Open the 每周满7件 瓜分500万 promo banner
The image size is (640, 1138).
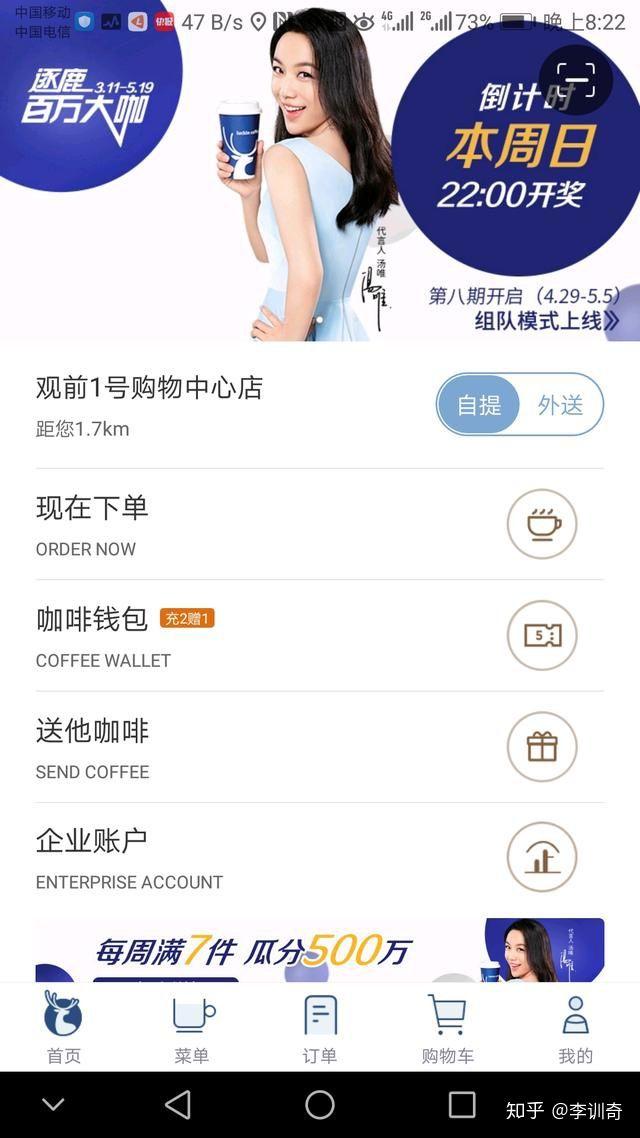(320, 950)
